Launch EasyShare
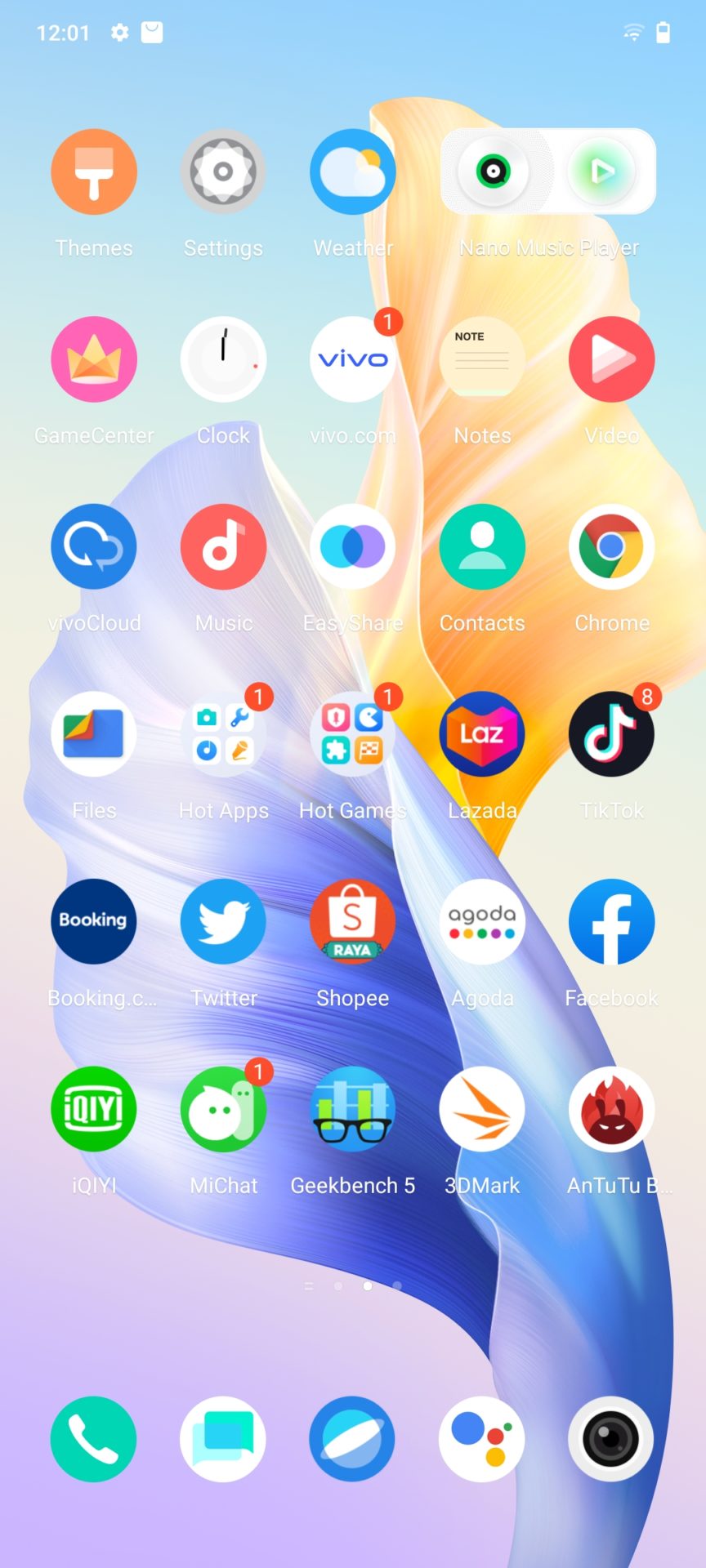The width and height of the screenshot is (706, 1568). (x=353, y=546)
